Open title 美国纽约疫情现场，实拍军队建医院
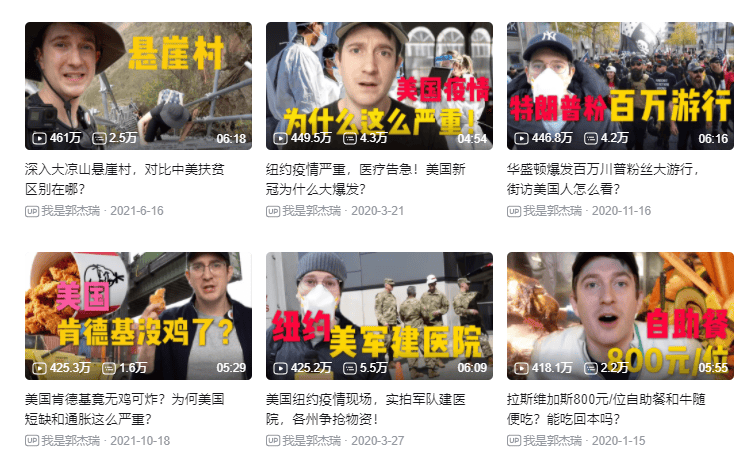The image size is (744, 467). [x=366, y=409]
